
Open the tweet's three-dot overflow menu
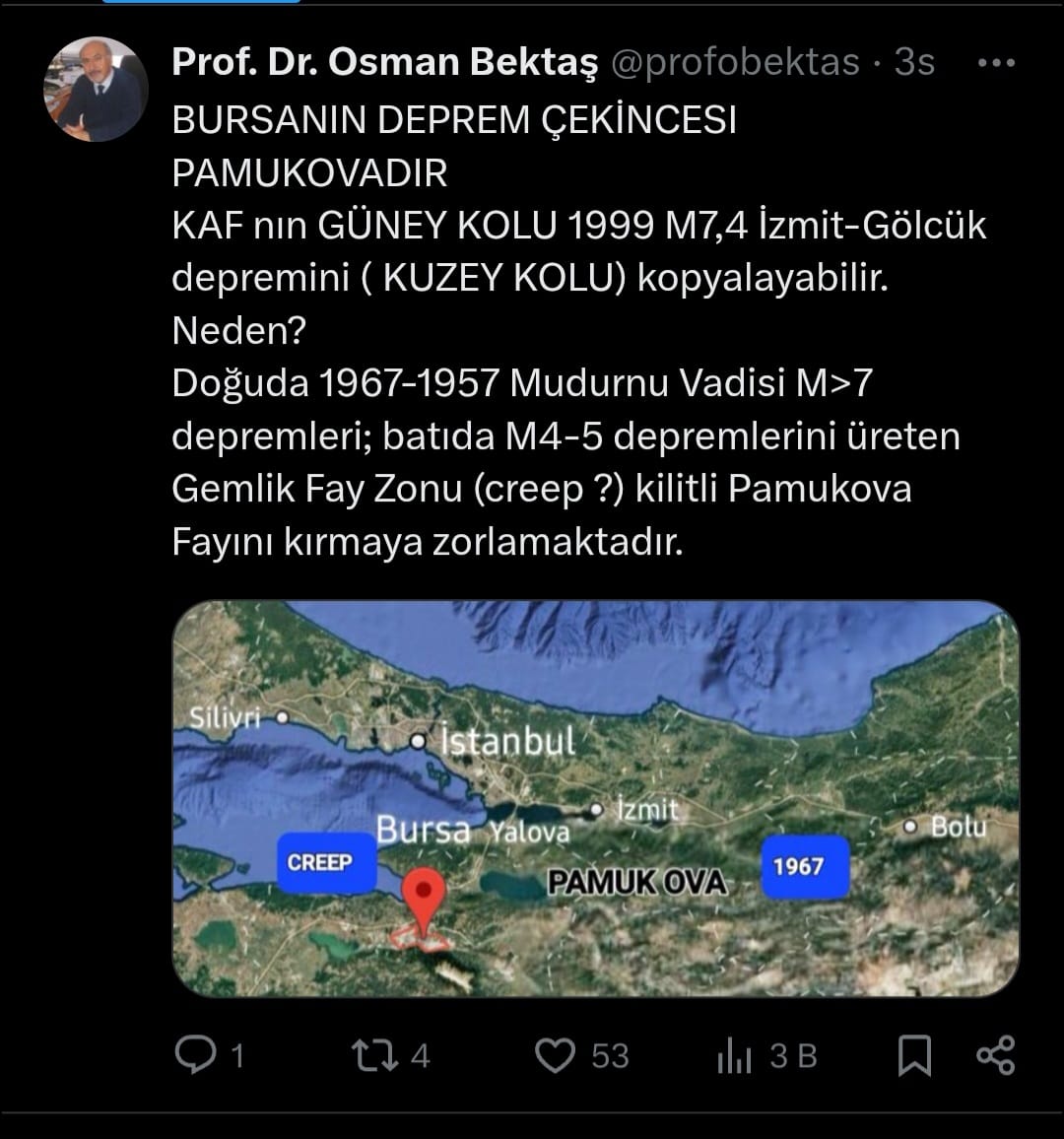coord(996,63)
